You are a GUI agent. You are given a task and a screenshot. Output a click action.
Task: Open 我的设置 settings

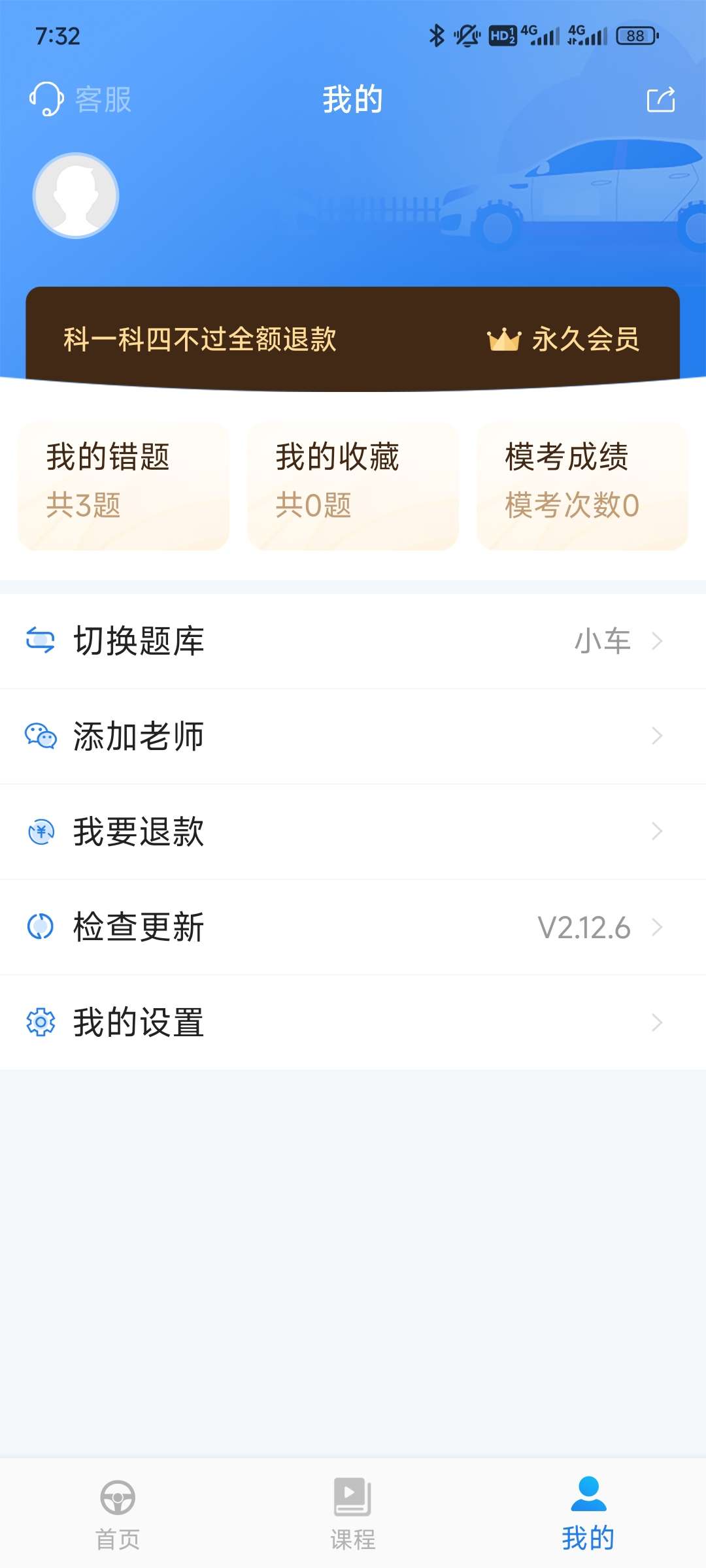coord(353,1022)
